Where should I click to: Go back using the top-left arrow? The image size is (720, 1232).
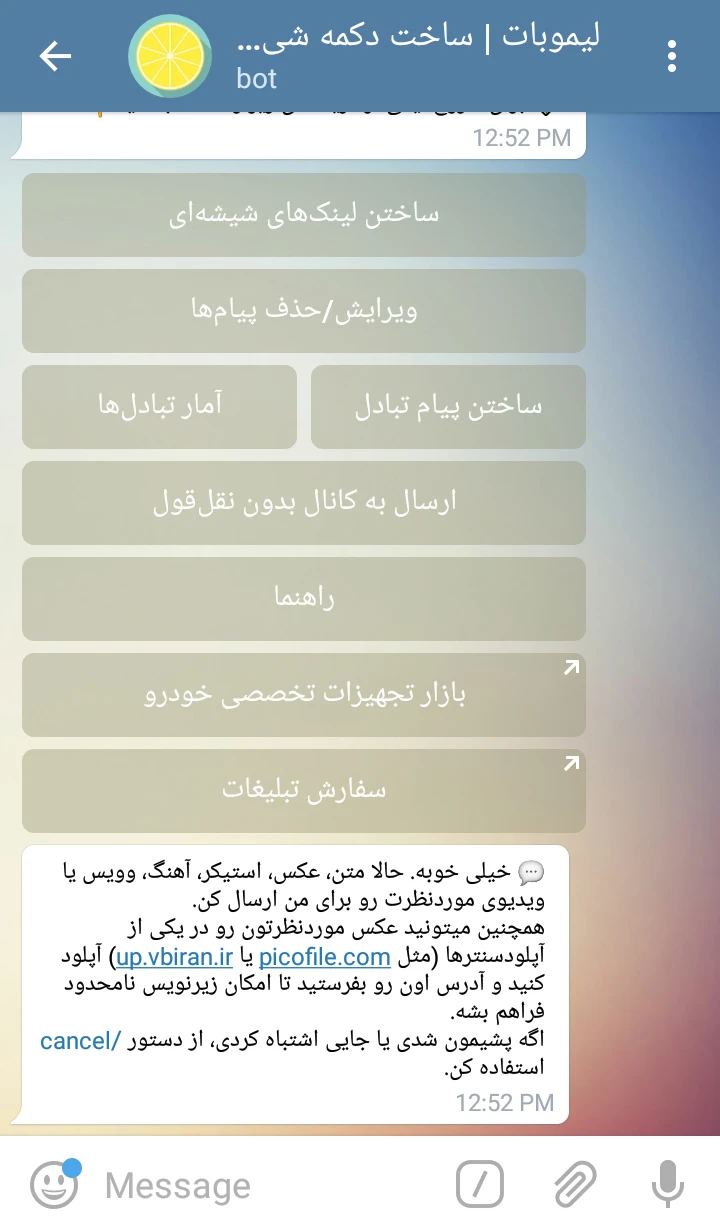point(55,56)
